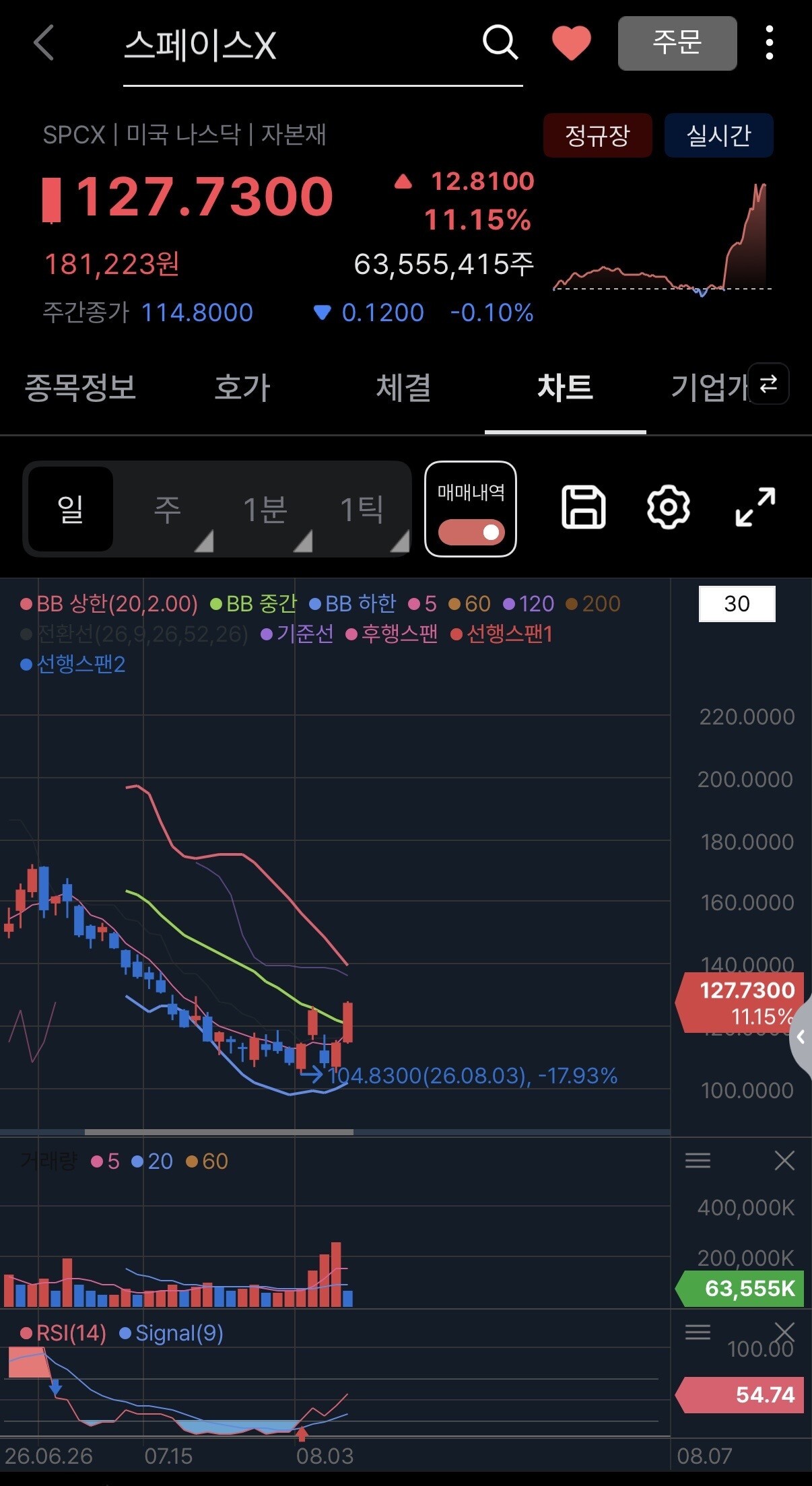Select the 정규장 session chip
Screen dimensions: 812x1486
pos(598,135)
